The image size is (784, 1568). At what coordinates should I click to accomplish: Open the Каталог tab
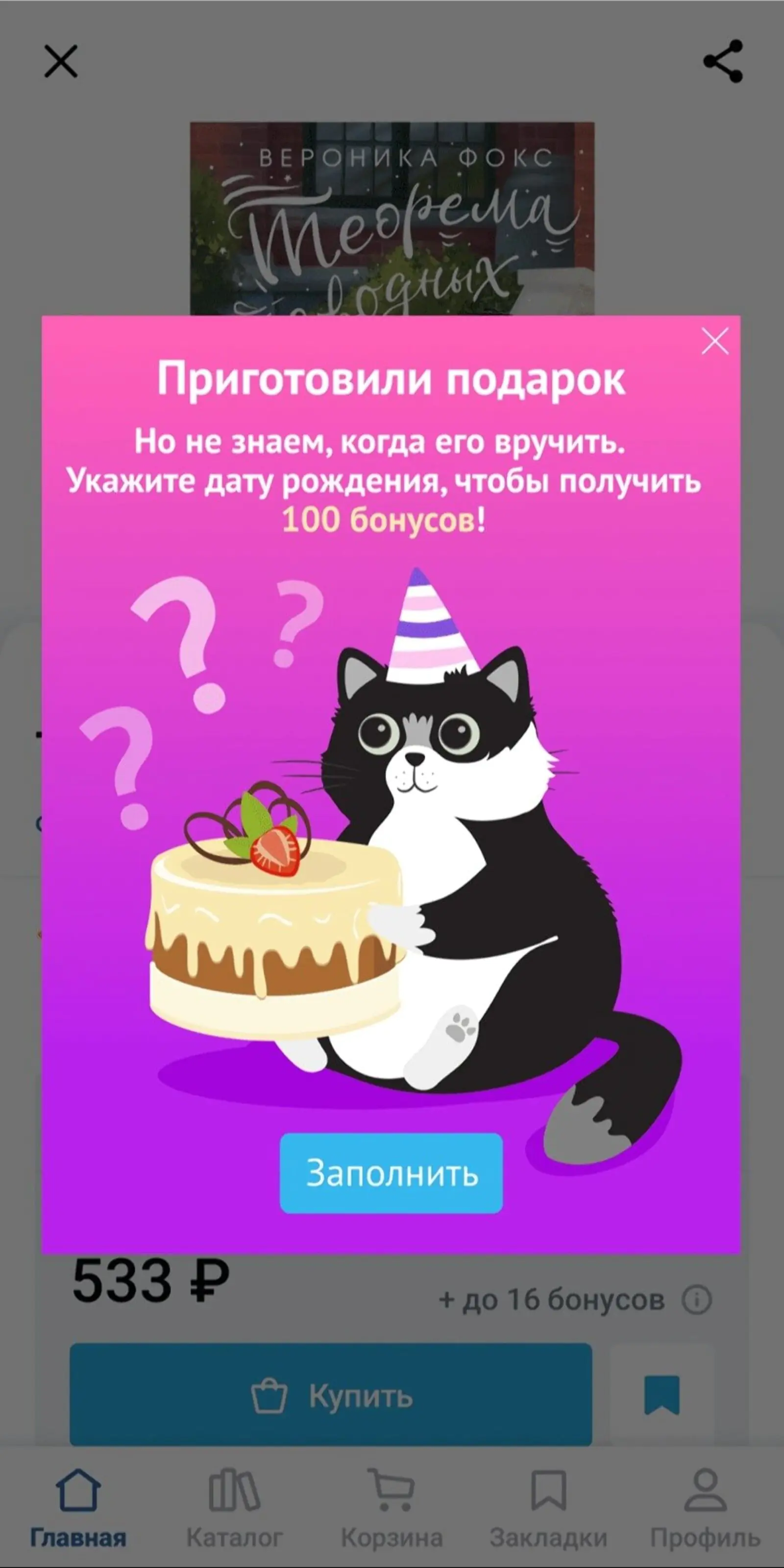(234, 1507)
